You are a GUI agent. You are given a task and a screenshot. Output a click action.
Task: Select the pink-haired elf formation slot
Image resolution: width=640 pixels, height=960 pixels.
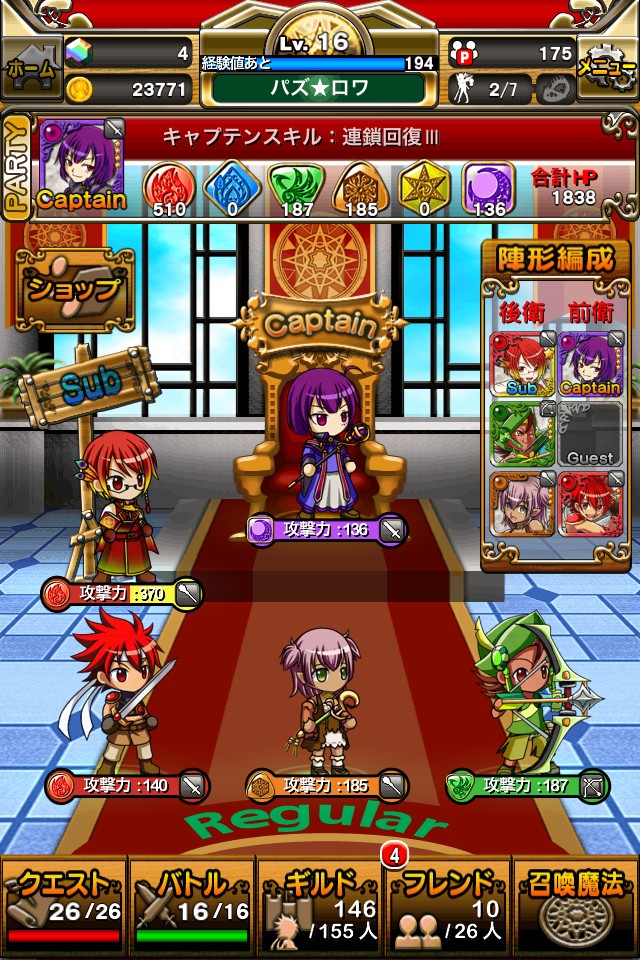pyautogui.click(x=523, y=503)
